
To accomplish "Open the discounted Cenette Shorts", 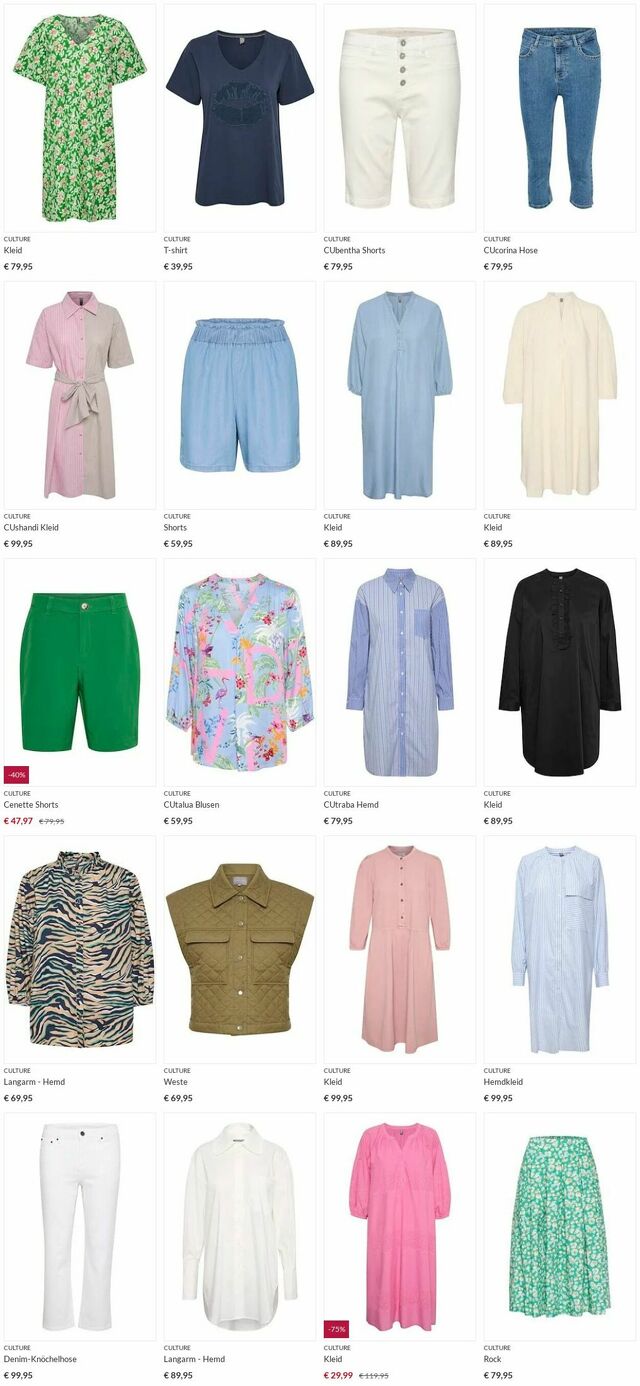I will [x=79, y=672].
